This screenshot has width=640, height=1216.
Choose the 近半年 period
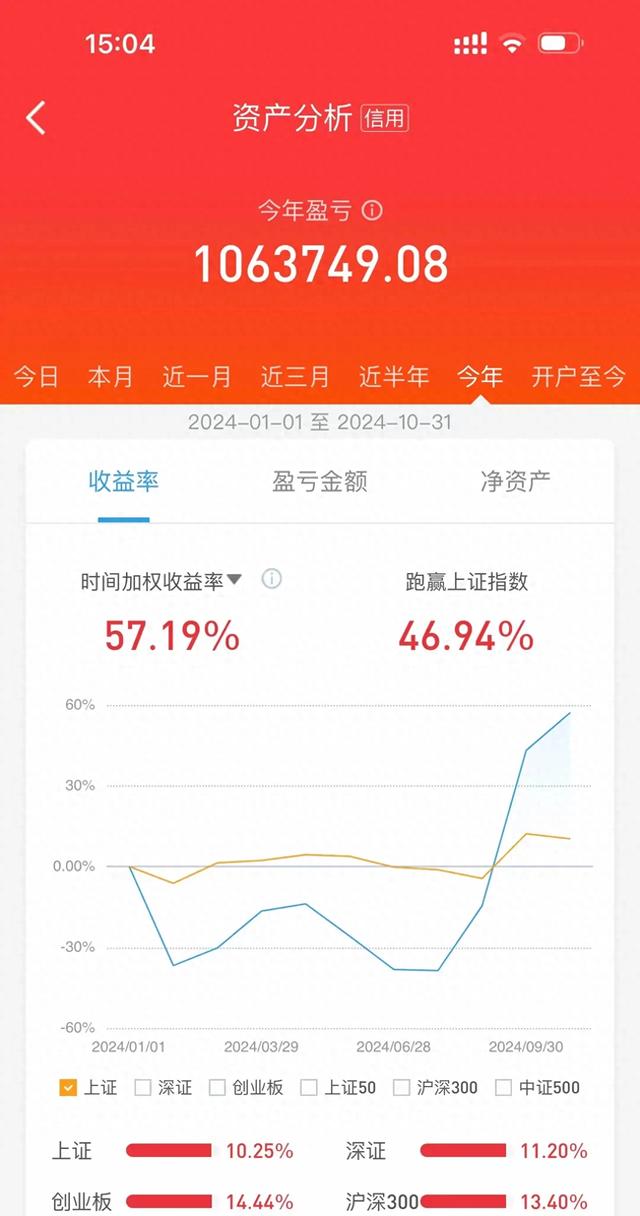pos(394,377)
